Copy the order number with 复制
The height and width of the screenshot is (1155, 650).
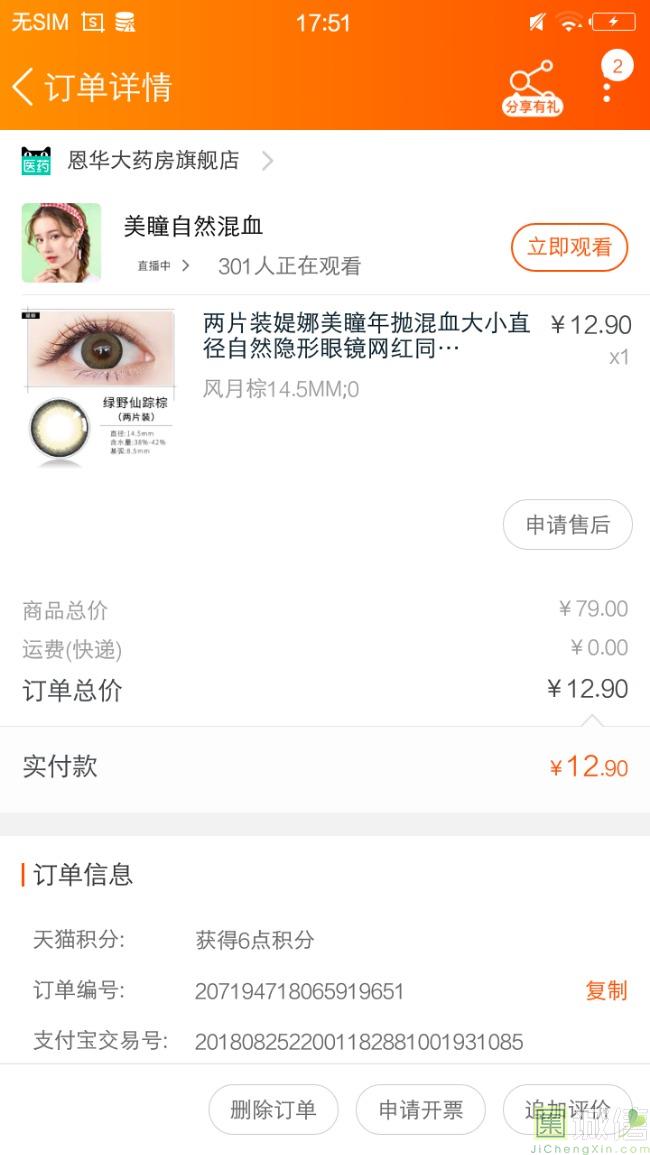coord(606,990)
